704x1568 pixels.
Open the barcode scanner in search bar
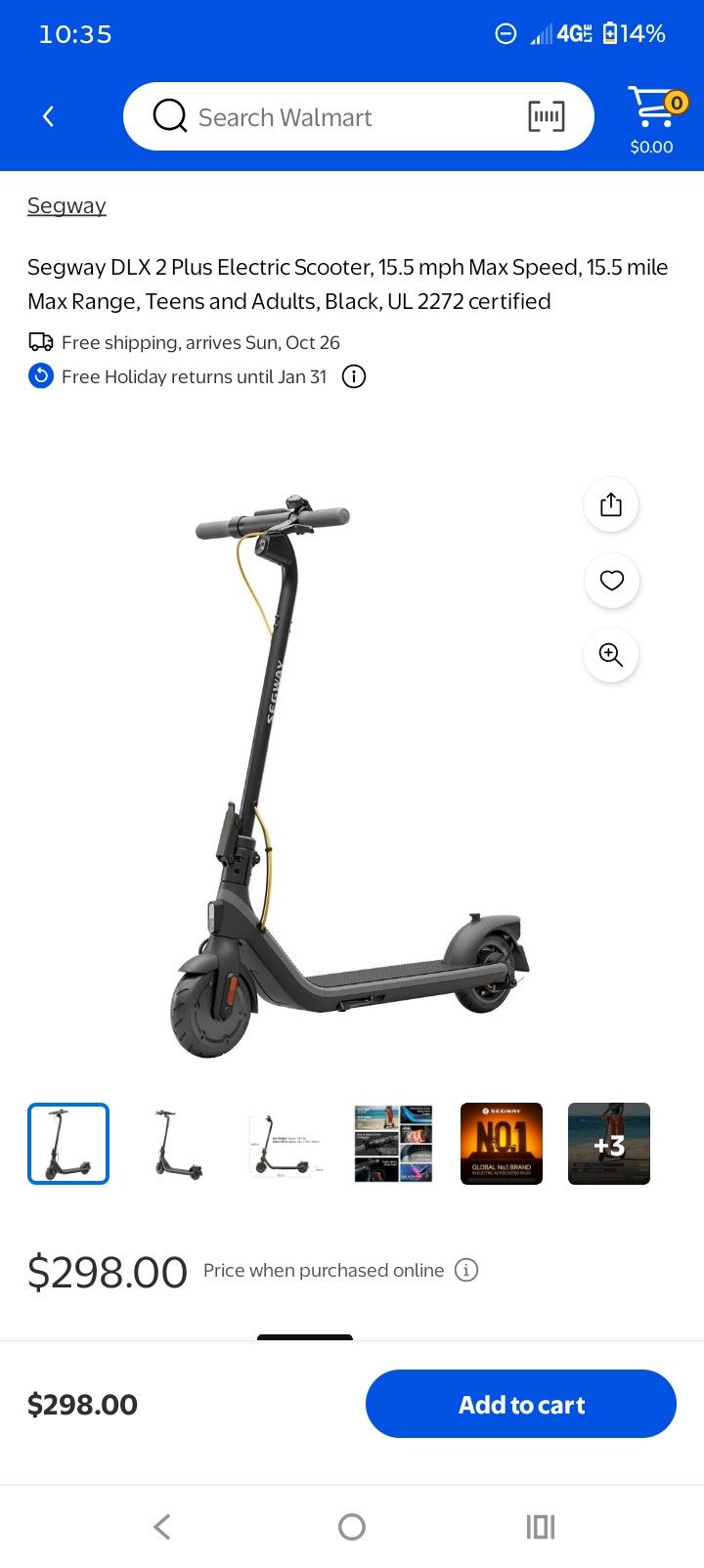click(x=547, y=115)
